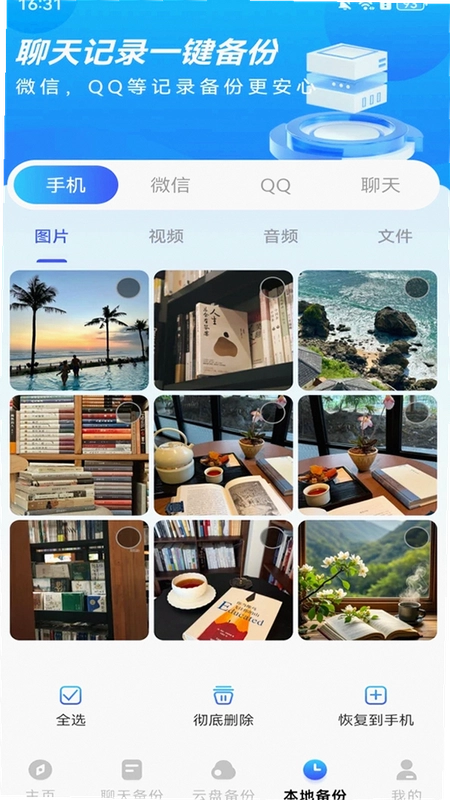Switch to the 聊天 segment

pos(380,185)
